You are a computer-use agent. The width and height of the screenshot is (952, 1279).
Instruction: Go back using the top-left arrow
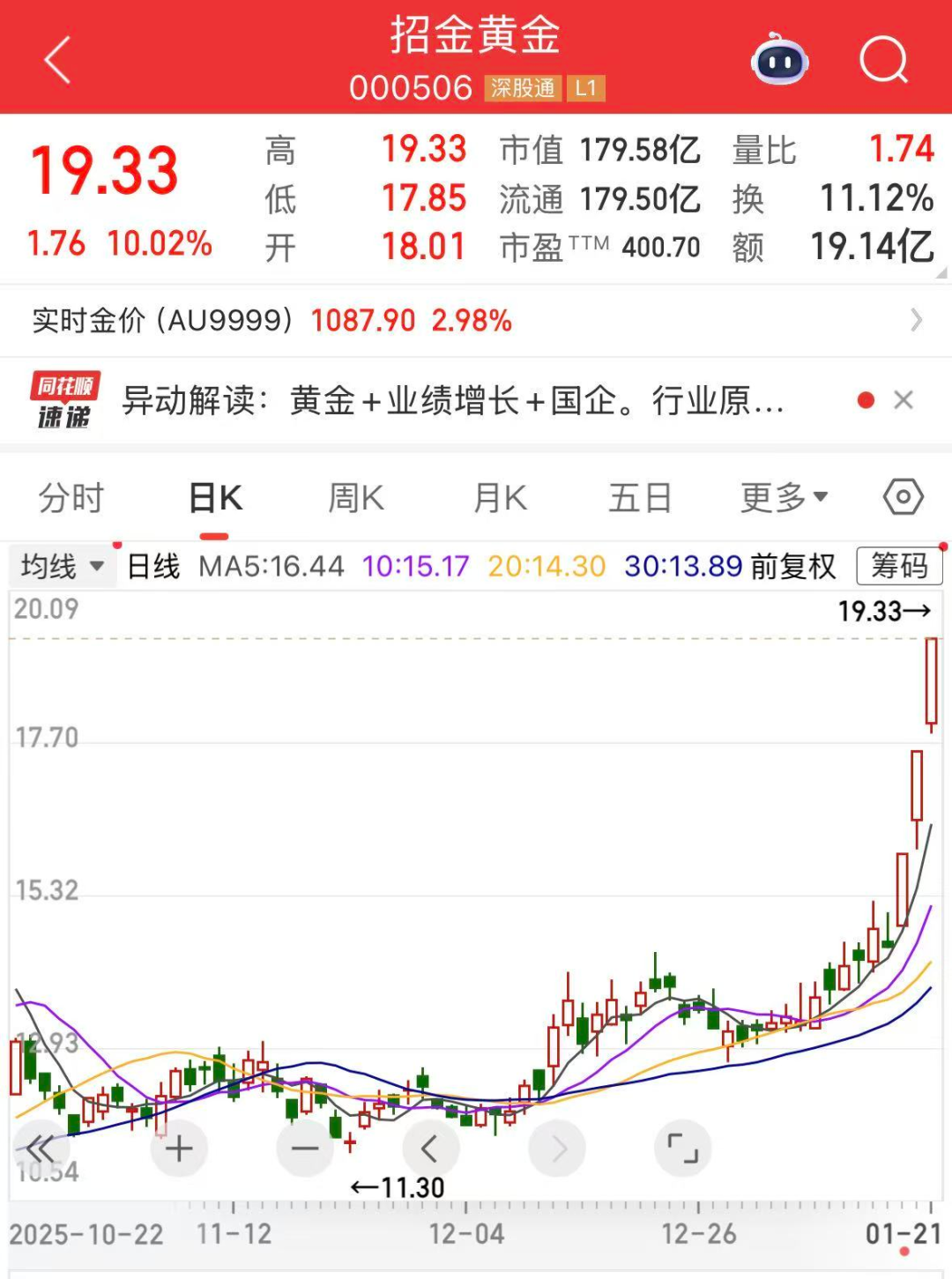coord(57,61)
